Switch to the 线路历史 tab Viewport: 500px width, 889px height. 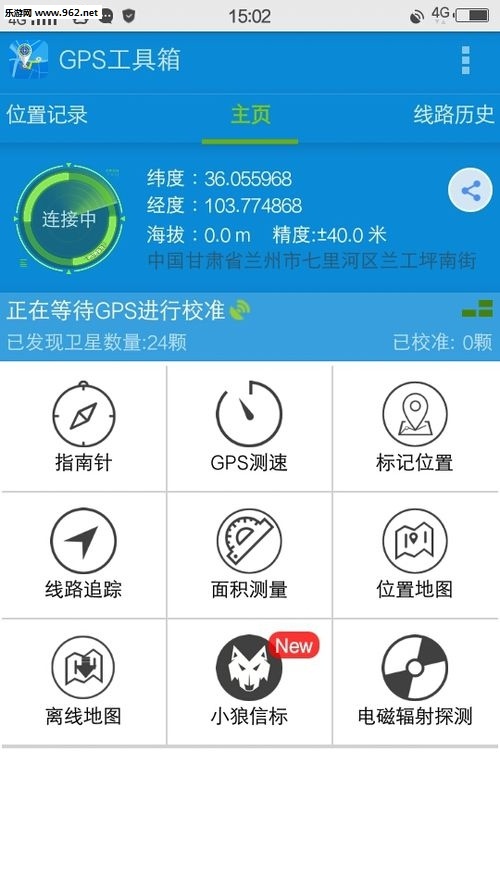454,115
